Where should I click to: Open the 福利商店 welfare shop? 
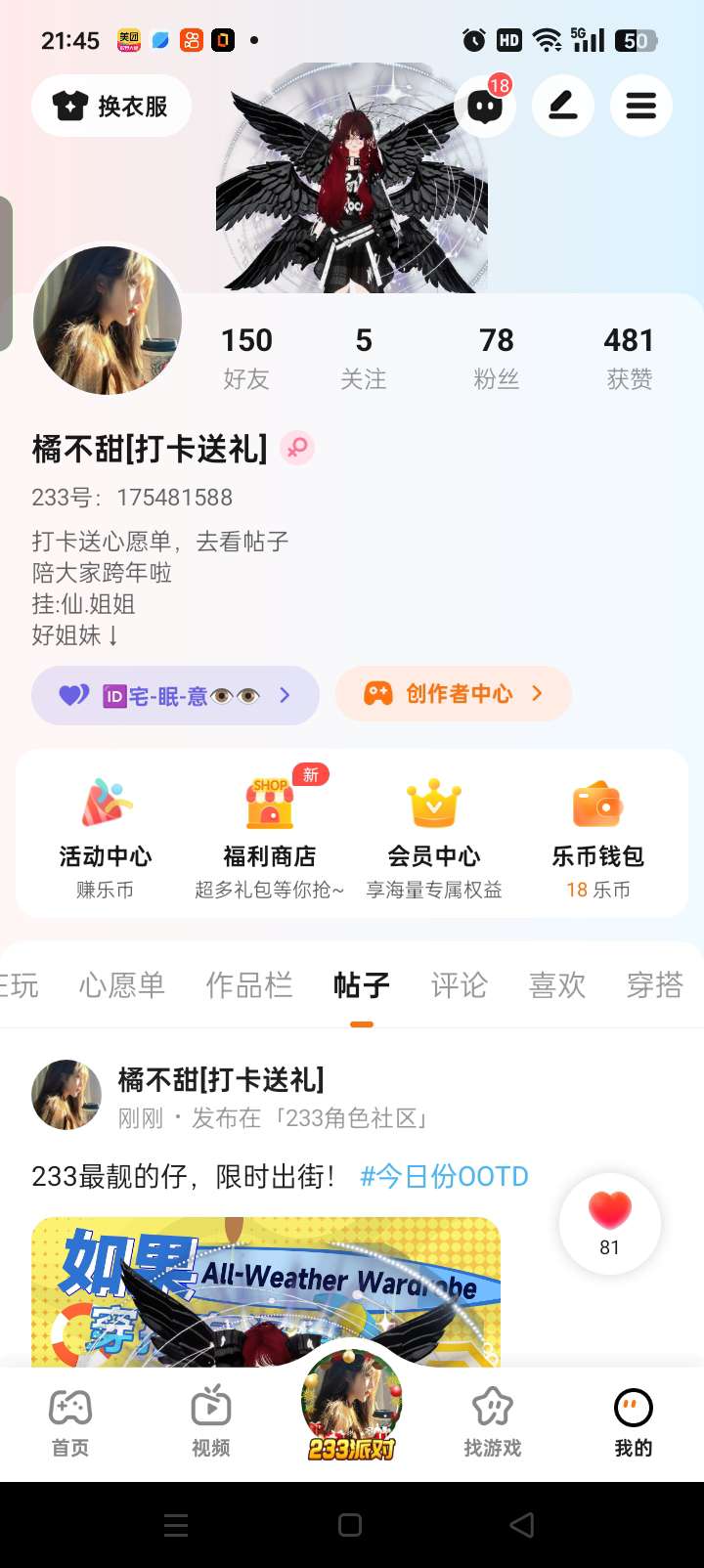click(x=269, y=836)
